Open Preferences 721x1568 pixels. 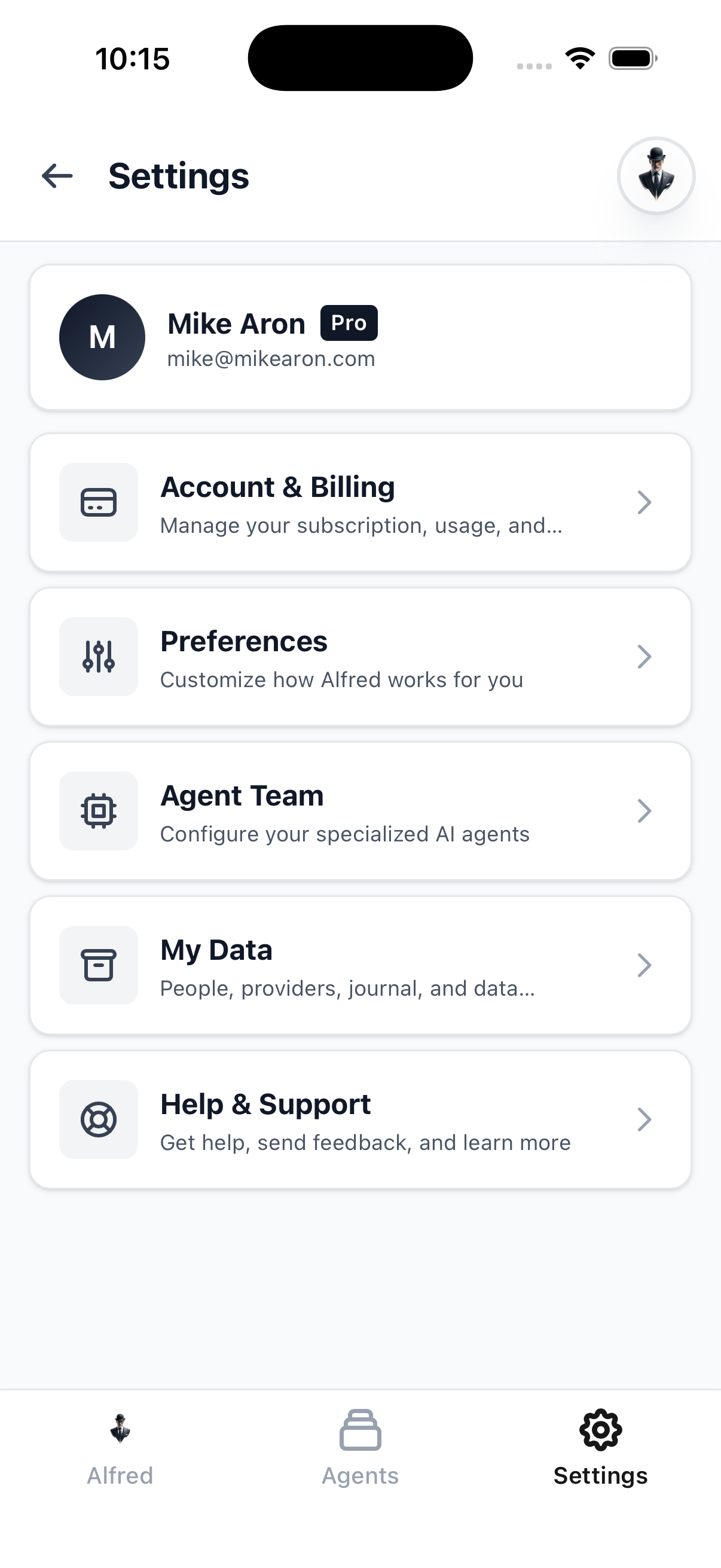coord(360,657)
